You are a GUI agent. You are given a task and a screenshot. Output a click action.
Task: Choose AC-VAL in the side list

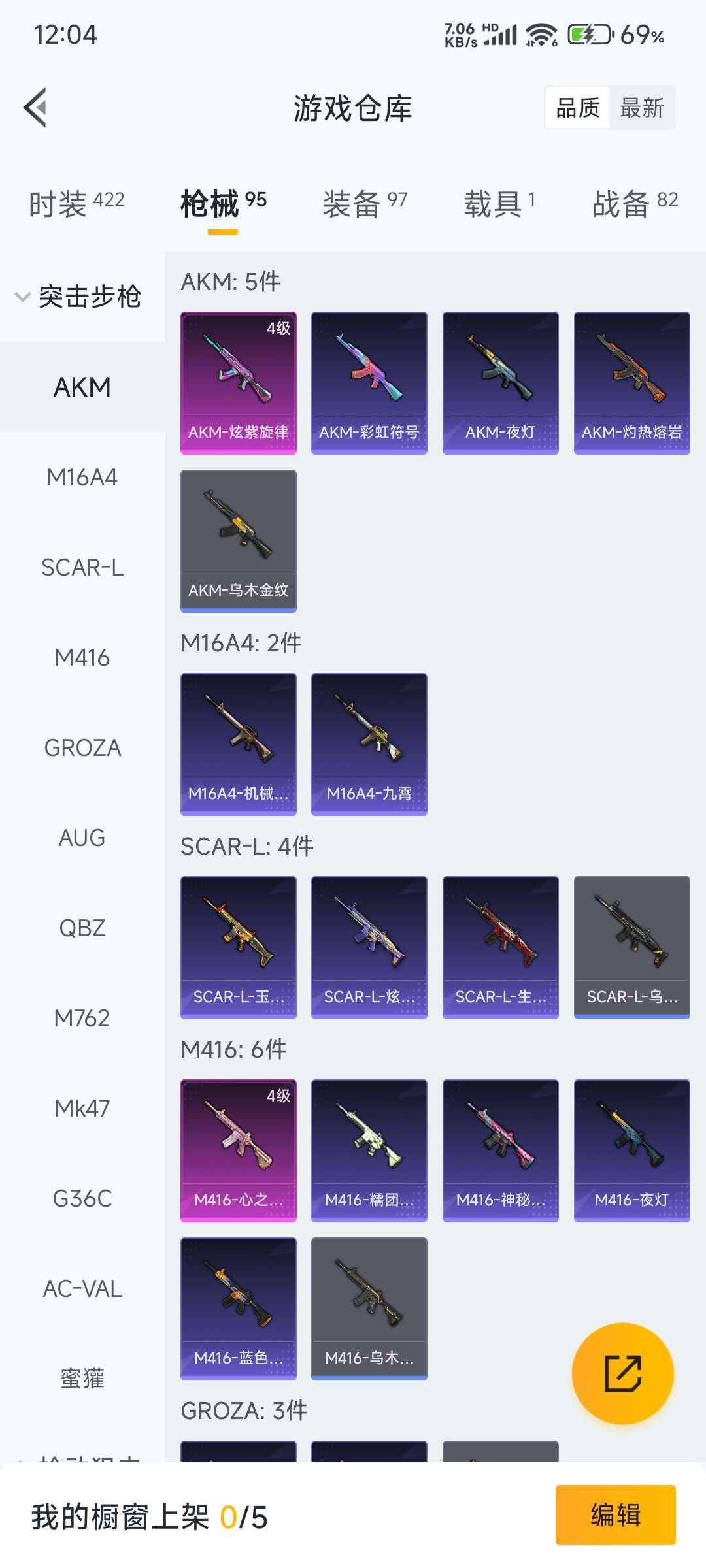[x=82, y=1289]
